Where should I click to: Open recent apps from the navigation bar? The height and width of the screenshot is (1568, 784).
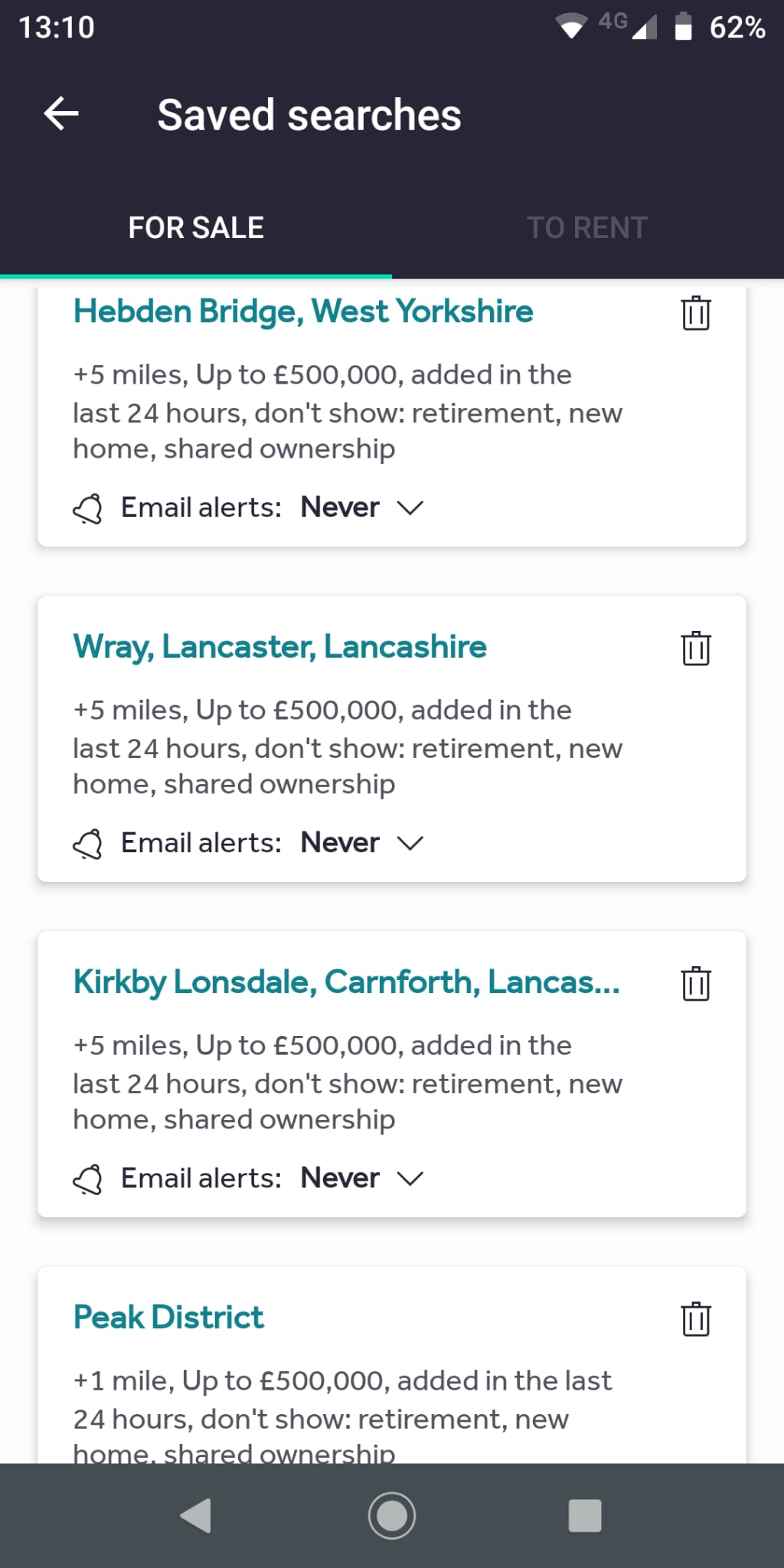[x=585, y=1515]
